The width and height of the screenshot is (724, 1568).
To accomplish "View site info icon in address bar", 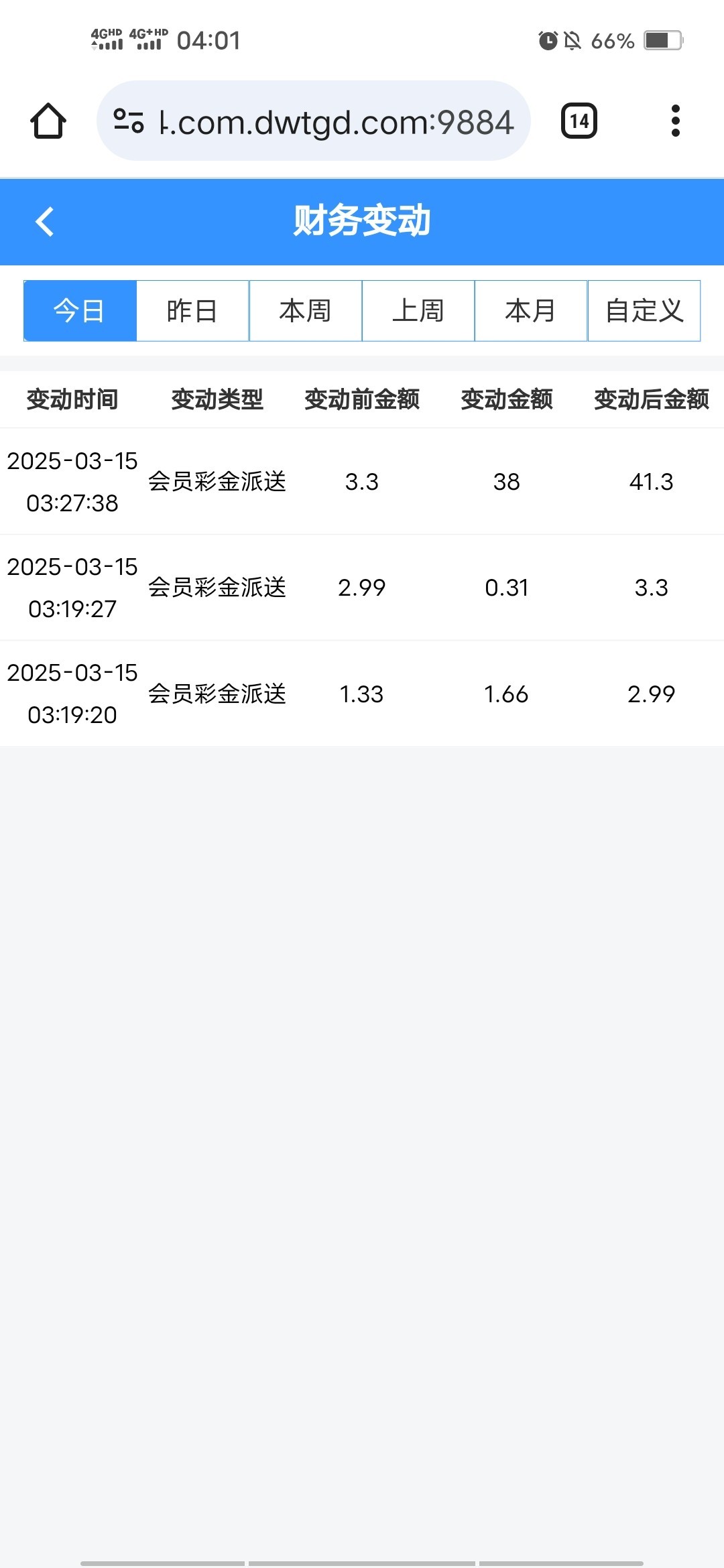I will pyautogui.click(x=129, y=121).
